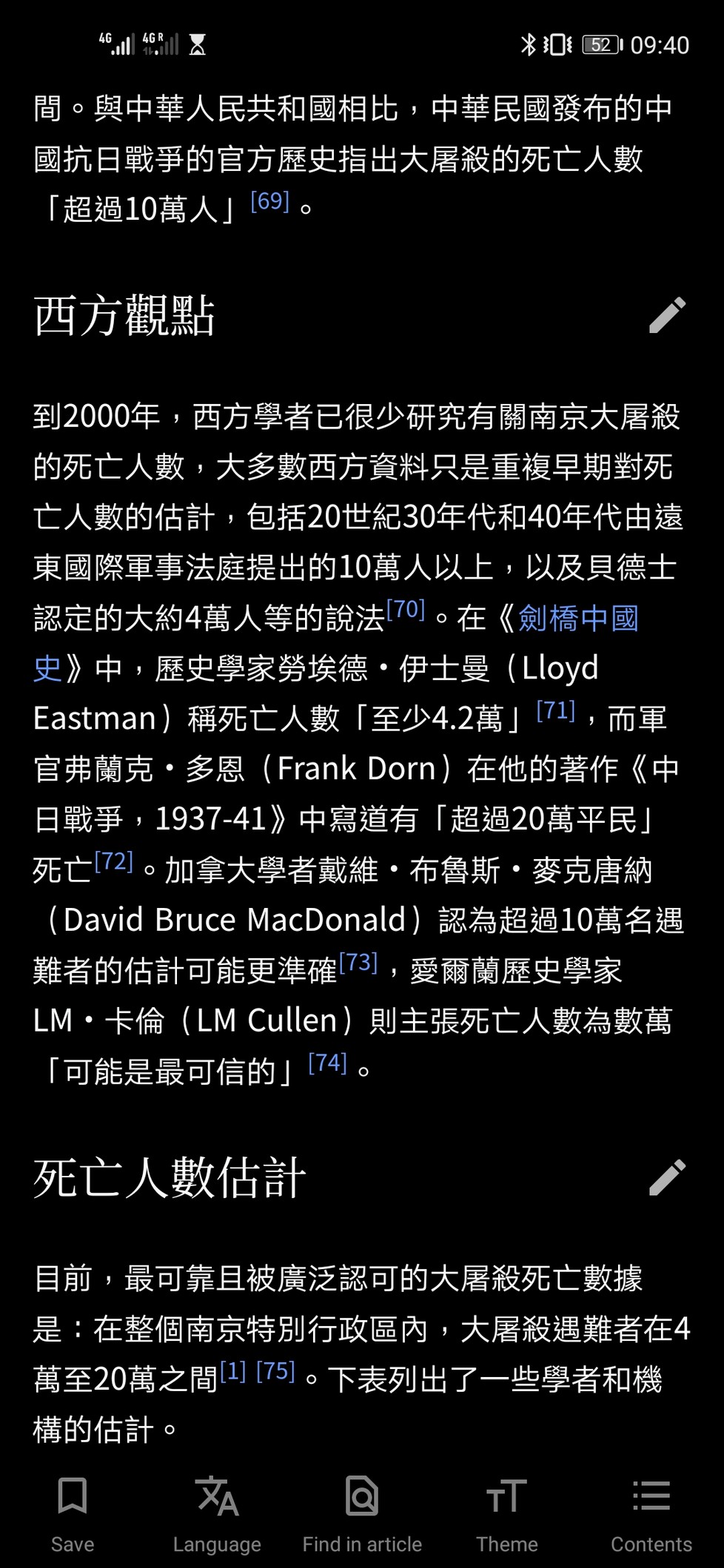Open citation [74]
Image resolution: width=724 pixels, height=1568 pixels.
click(x=328, y=1063)
